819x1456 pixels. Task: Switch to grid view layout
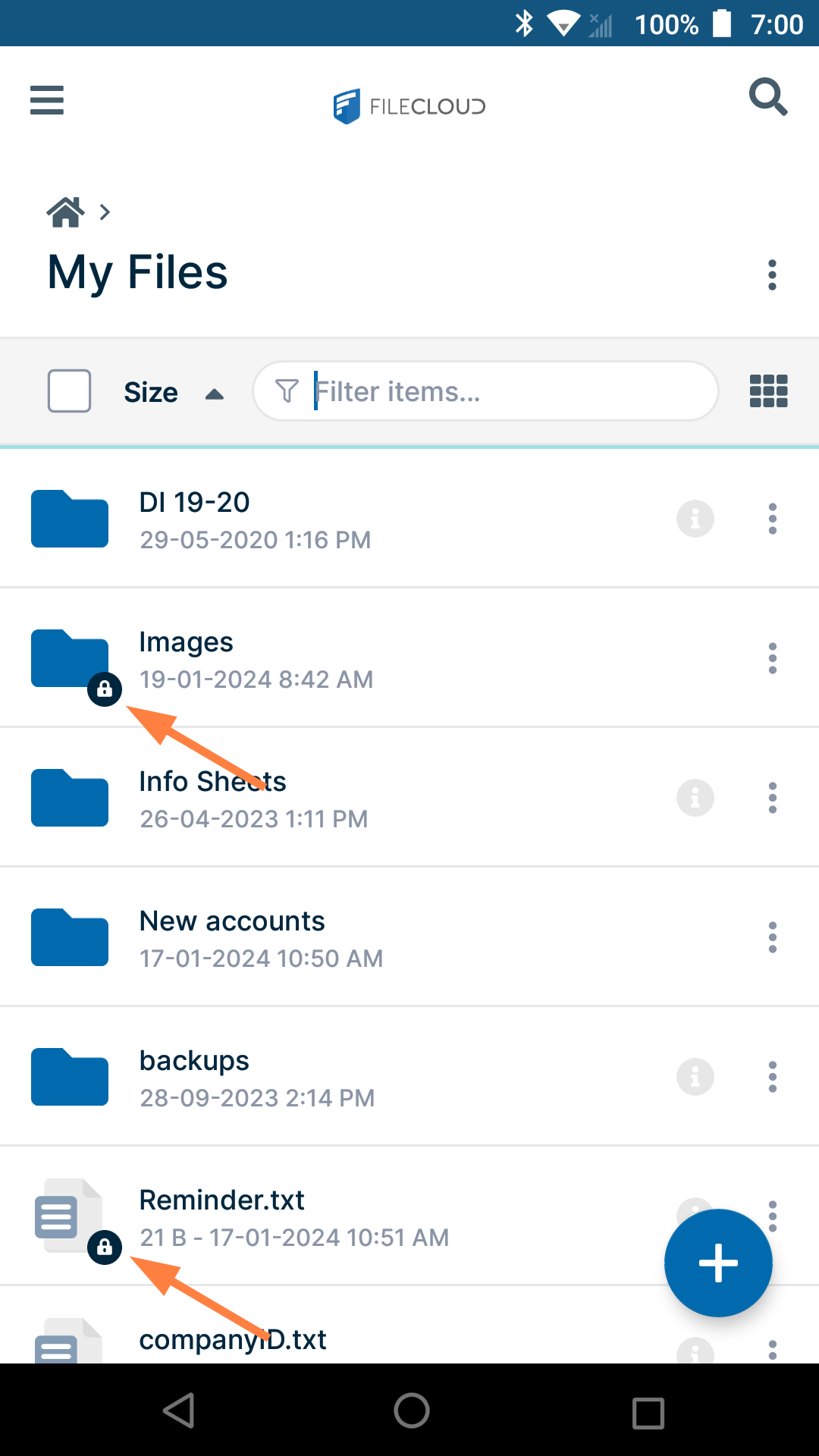pos(767,391)
